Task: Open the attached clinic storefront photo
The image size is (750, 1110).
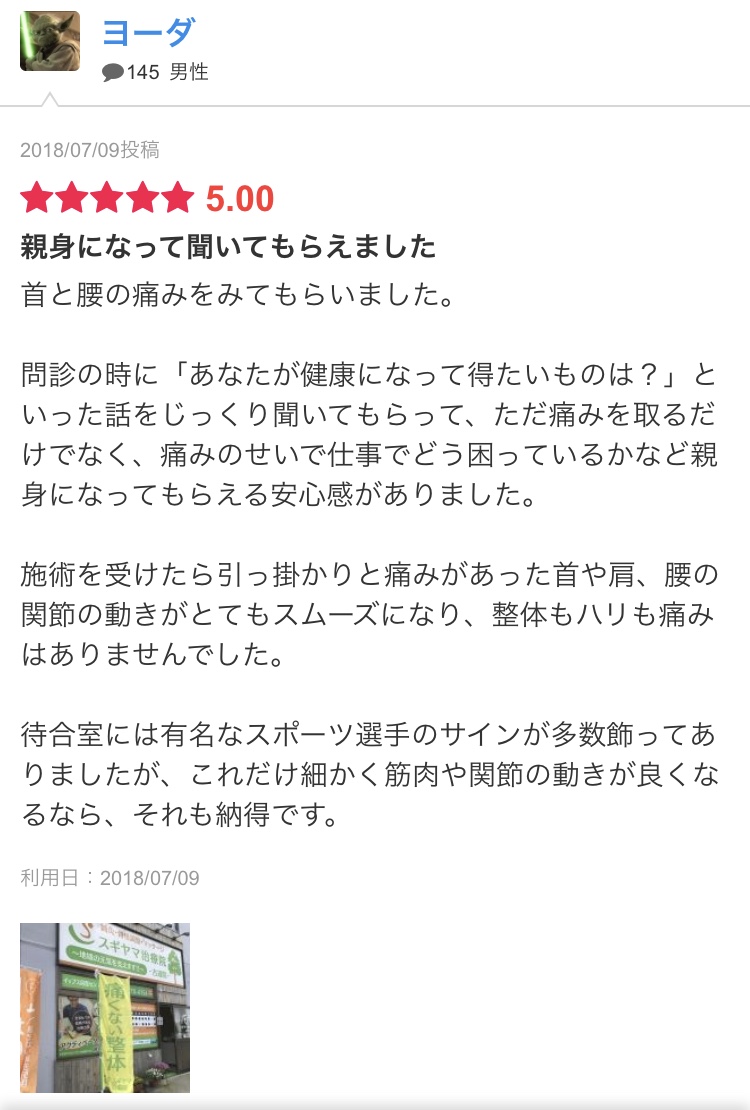Action: pos(105,1007)
